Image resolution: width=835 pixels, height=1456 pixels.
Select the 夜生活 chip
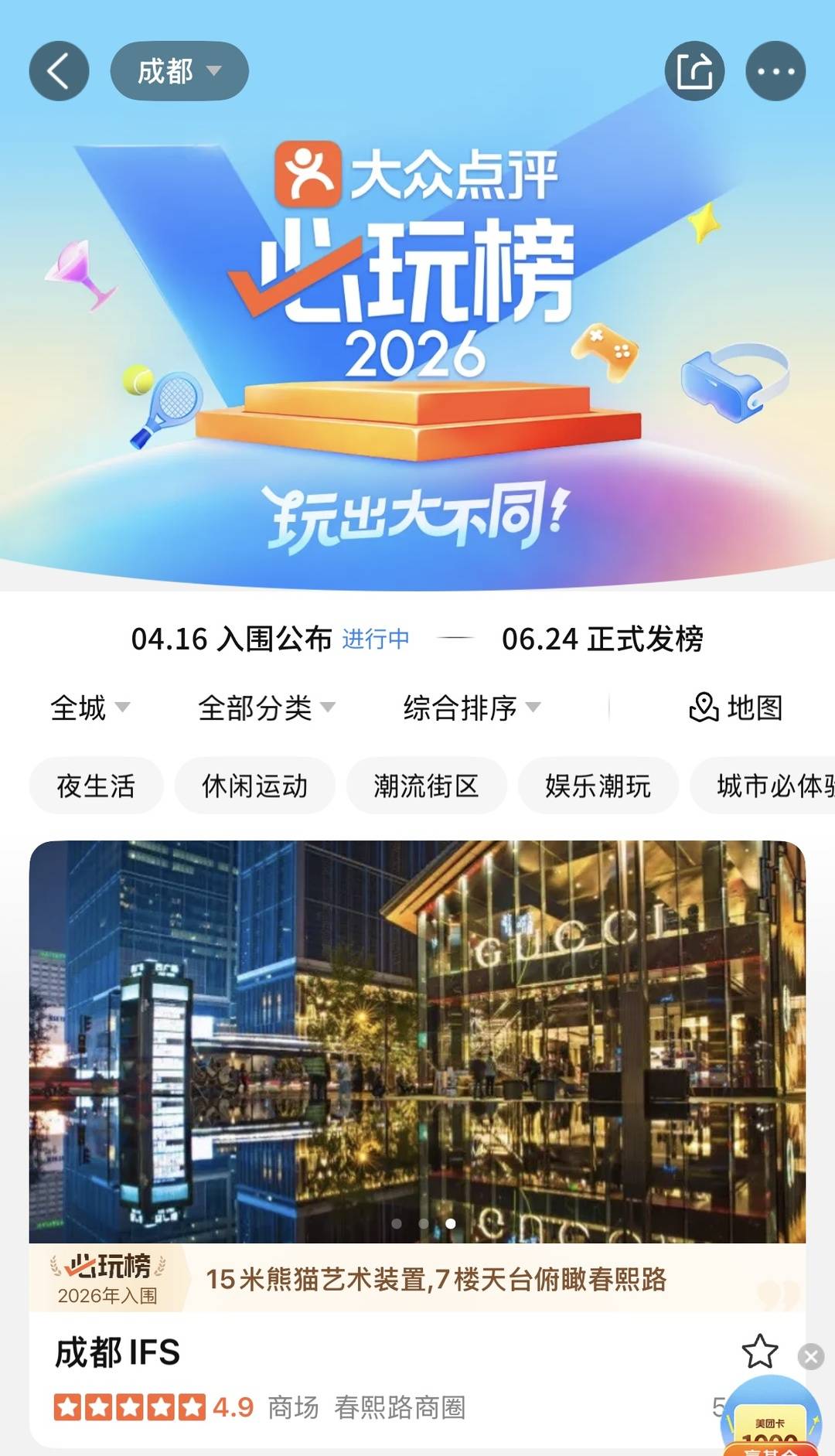(x=96, y=786)
